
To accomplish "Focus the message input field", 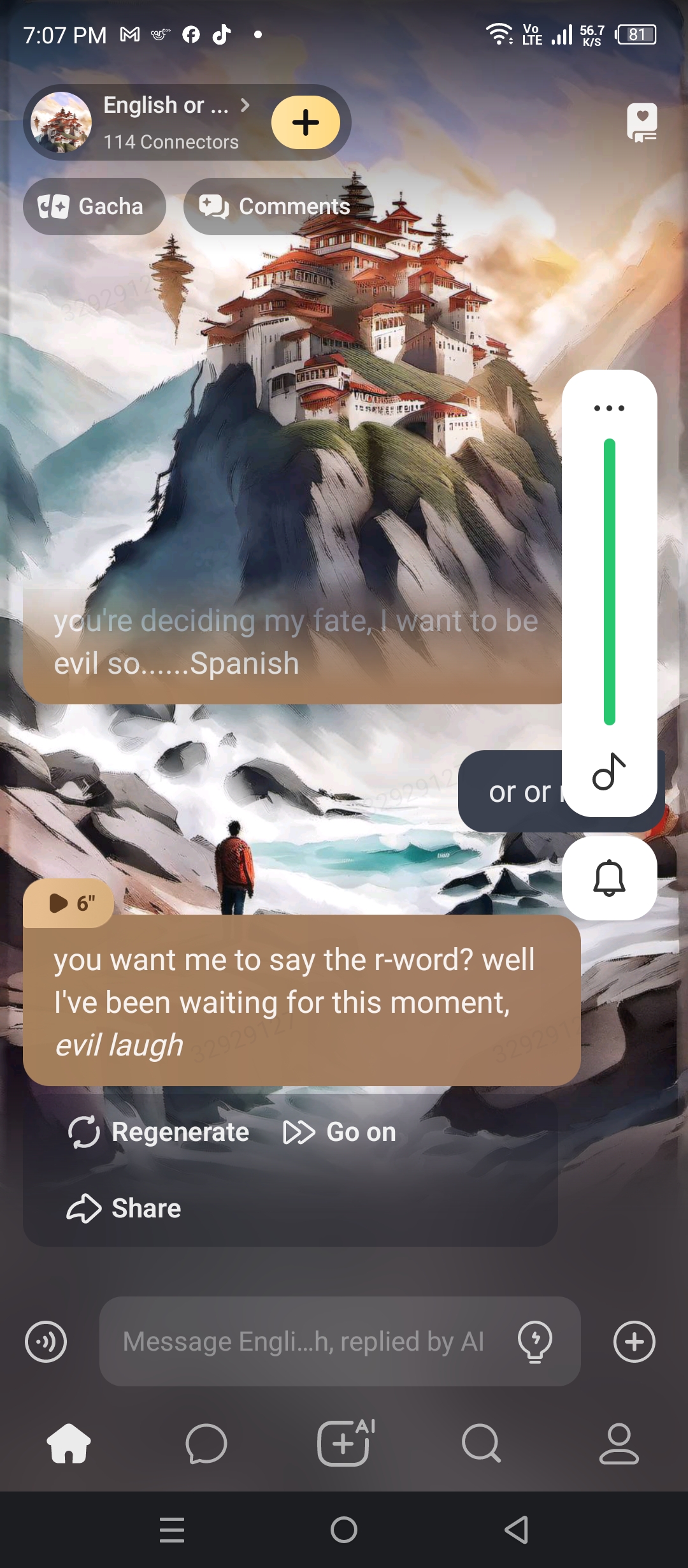I will pos(303,1342).
